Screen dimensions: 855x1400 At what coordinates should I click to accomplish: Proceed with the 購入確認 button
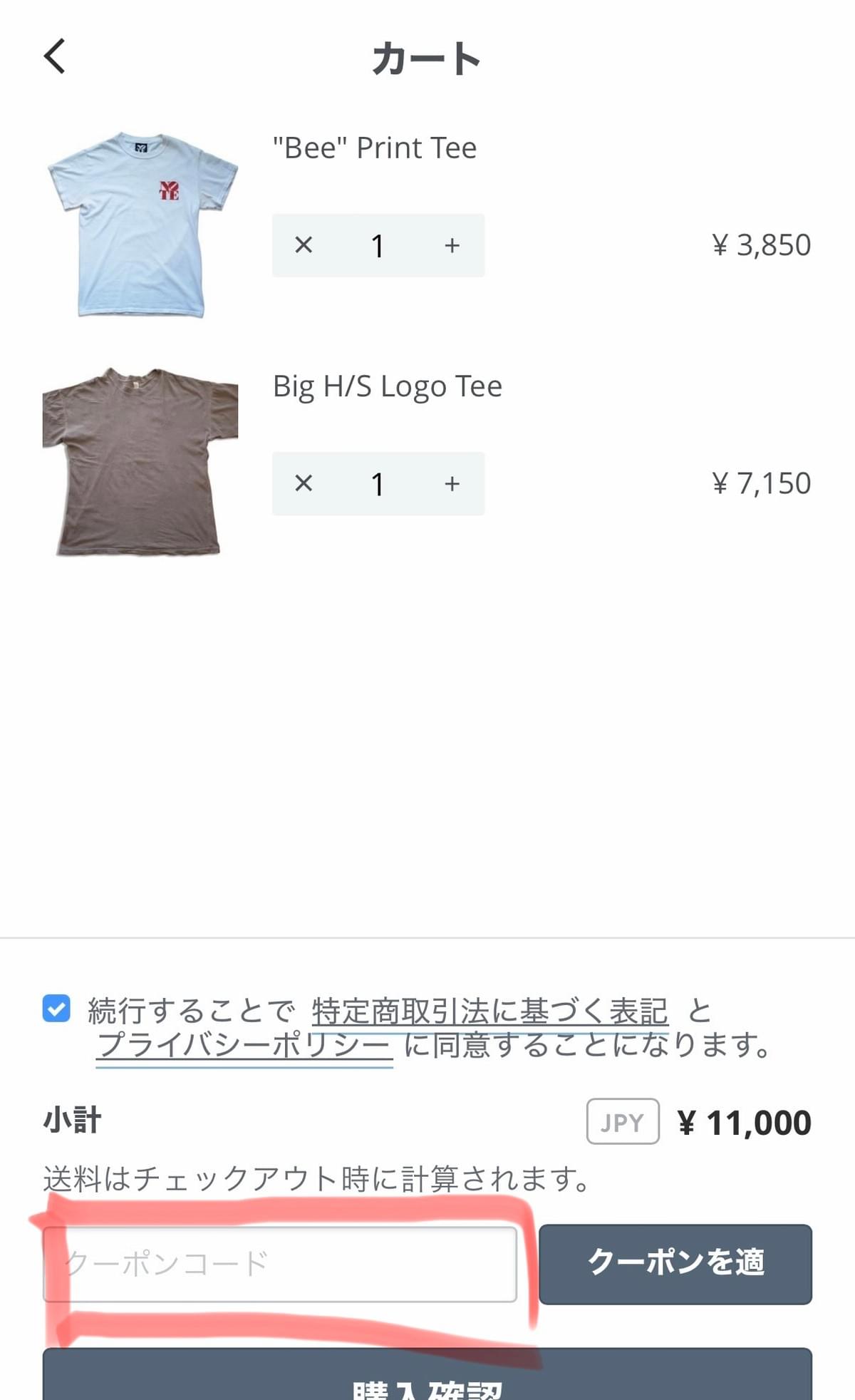pos(427,1379)
